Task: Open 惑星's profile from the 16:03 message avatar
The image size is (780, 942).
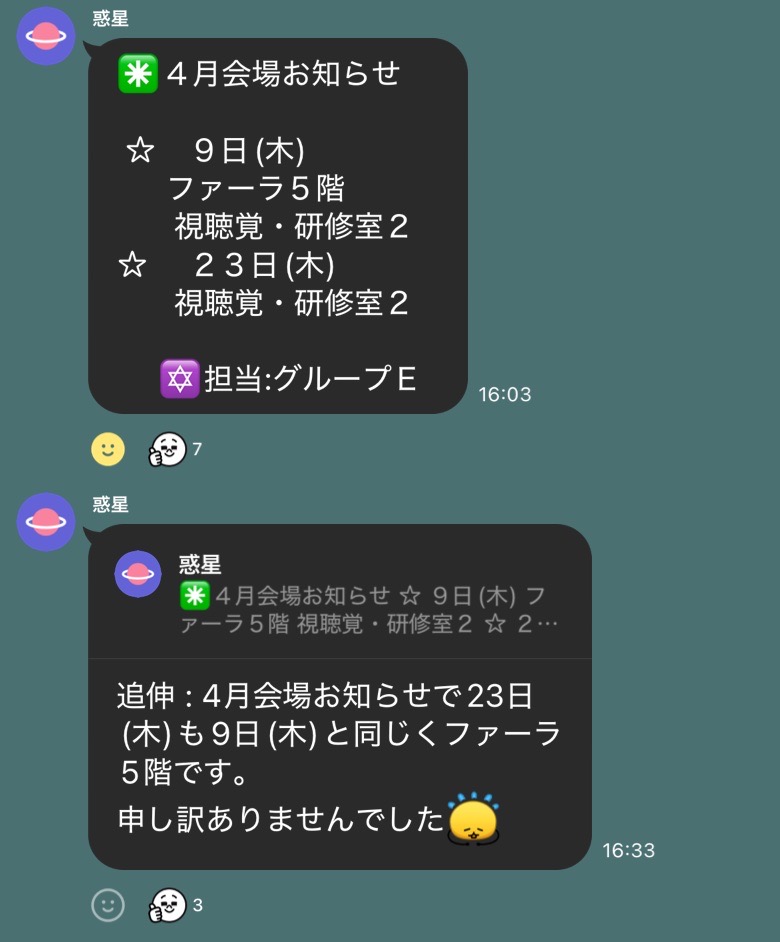Action: coord(46,36)
